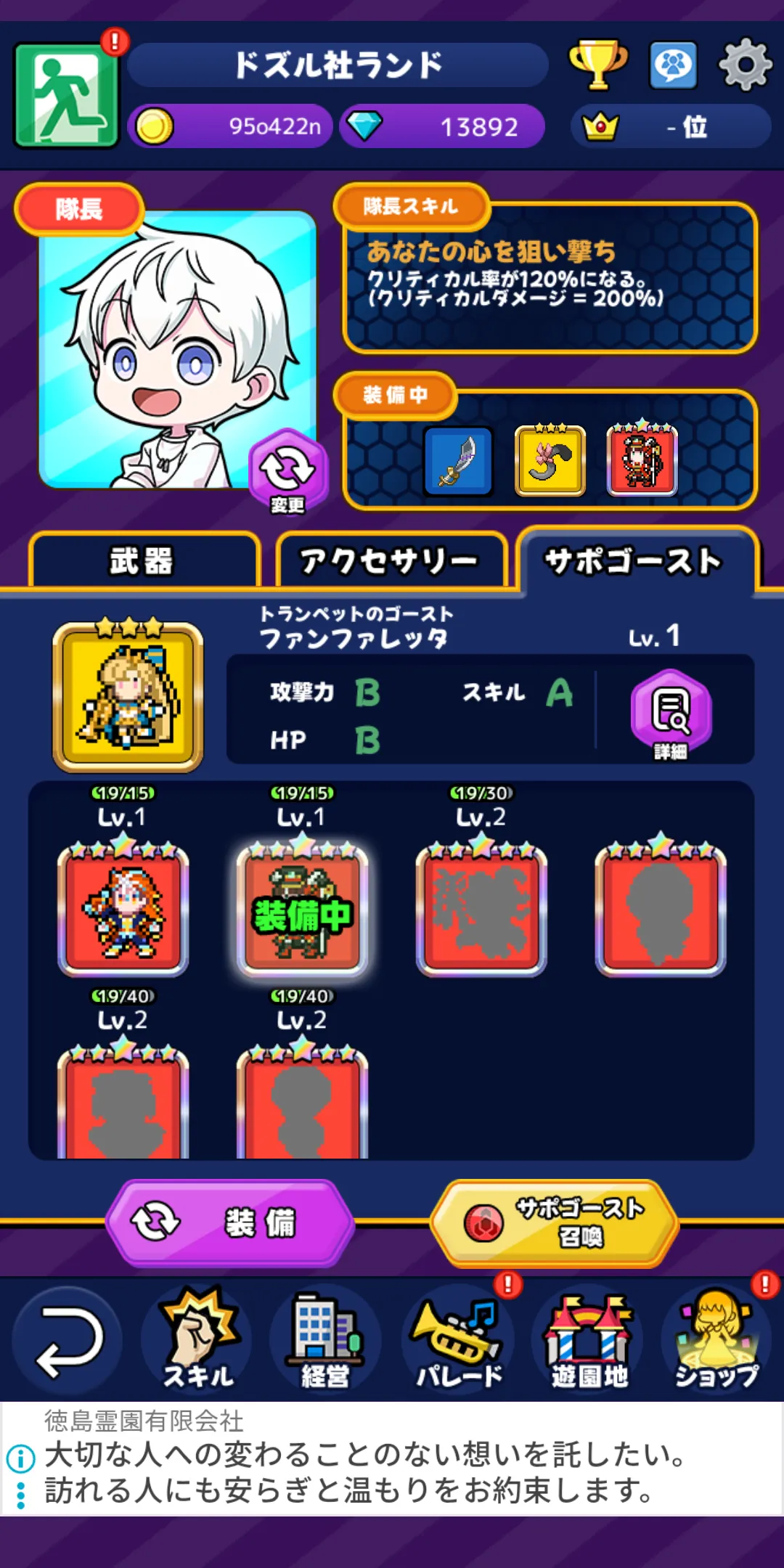Screen dimensions: 784x1568
Task: Go to 遊園地 amusement park
Action: click(588, 1340)
